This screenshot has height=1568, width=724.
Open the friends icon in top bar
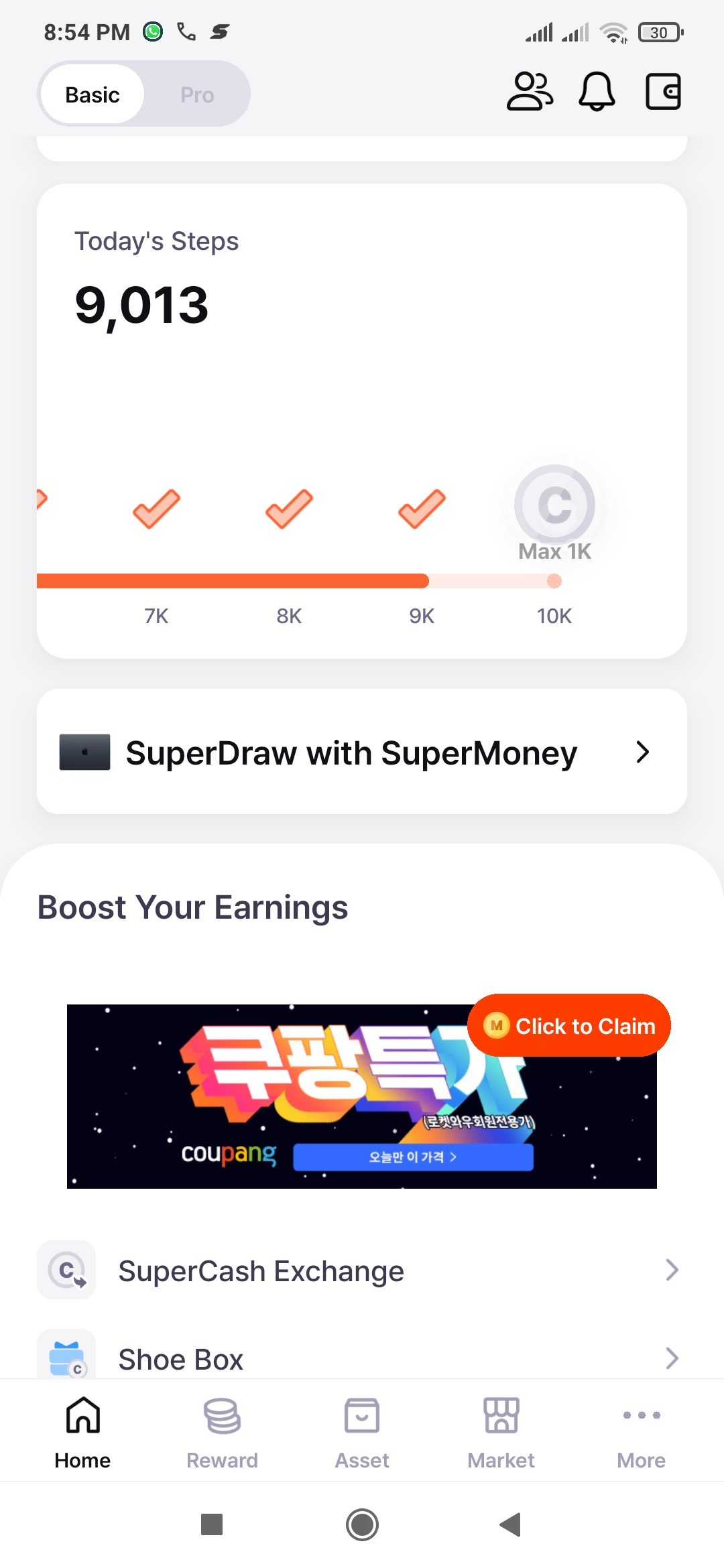click(x=530, y=91)
